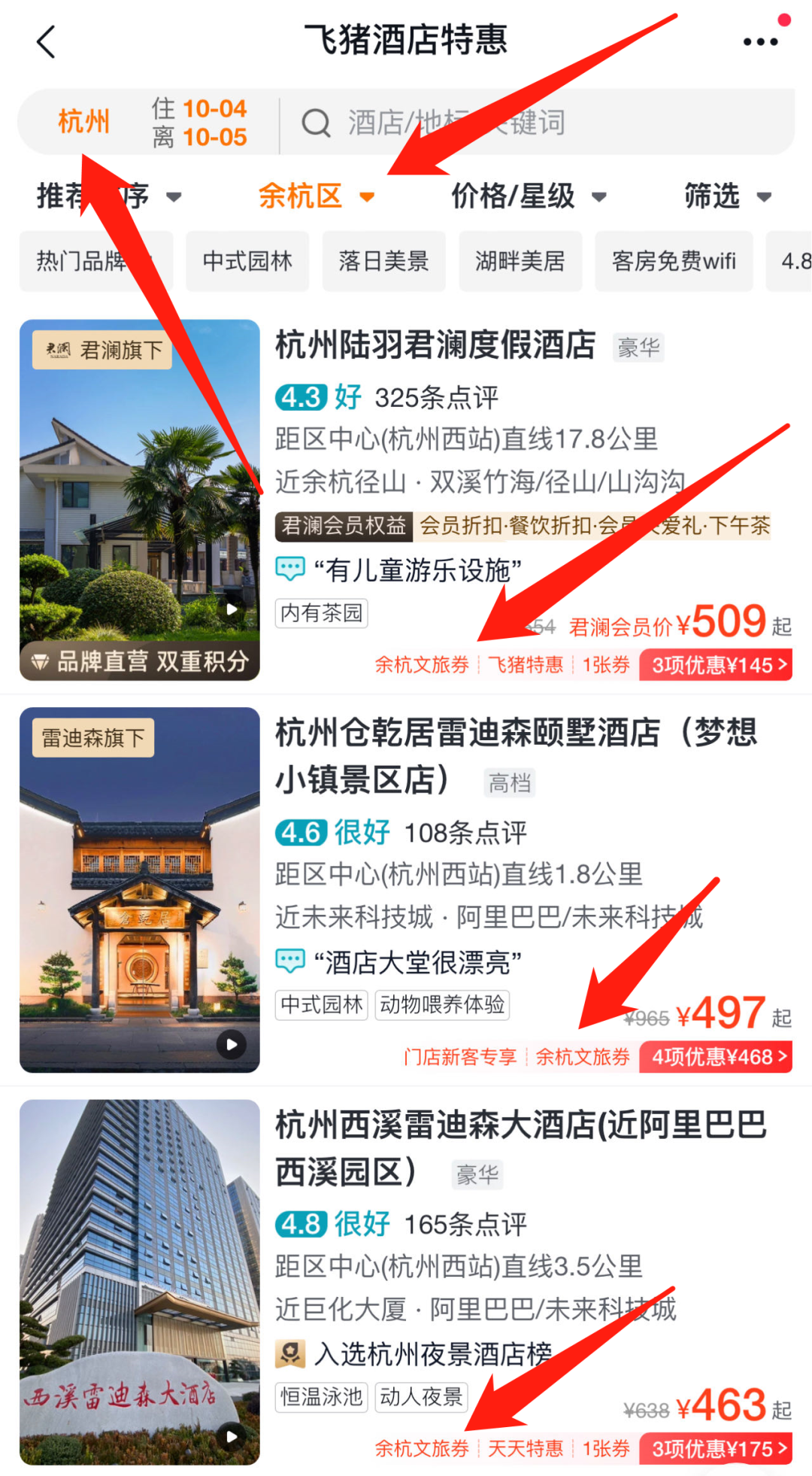812x1476 pixels.
Task: Edit the check-in dates 10-04 to 10-05
Action: point(199,122)
